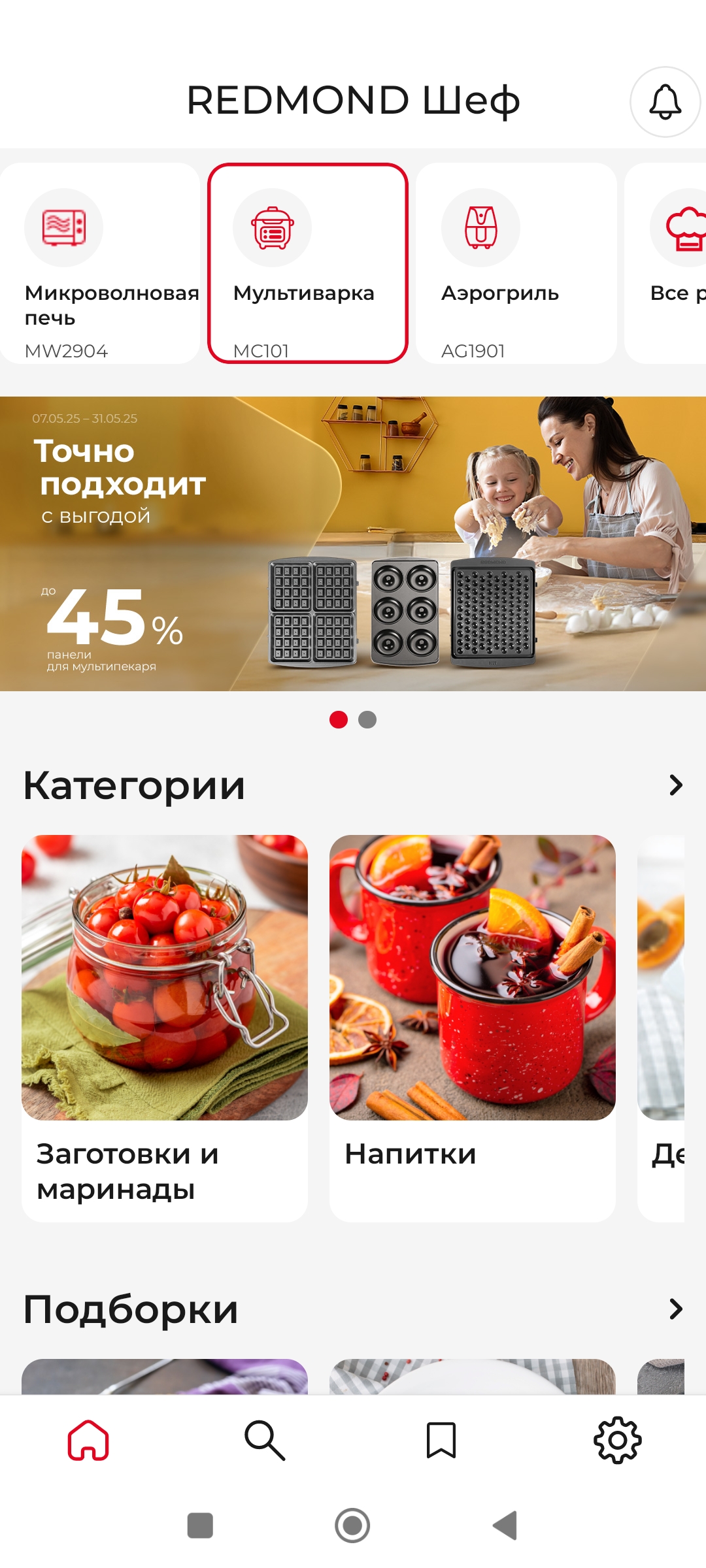The width and height of the screenshot is (706, 1568).
Task: Expand all Категории with the arrow
Action: tap(675, 785)
